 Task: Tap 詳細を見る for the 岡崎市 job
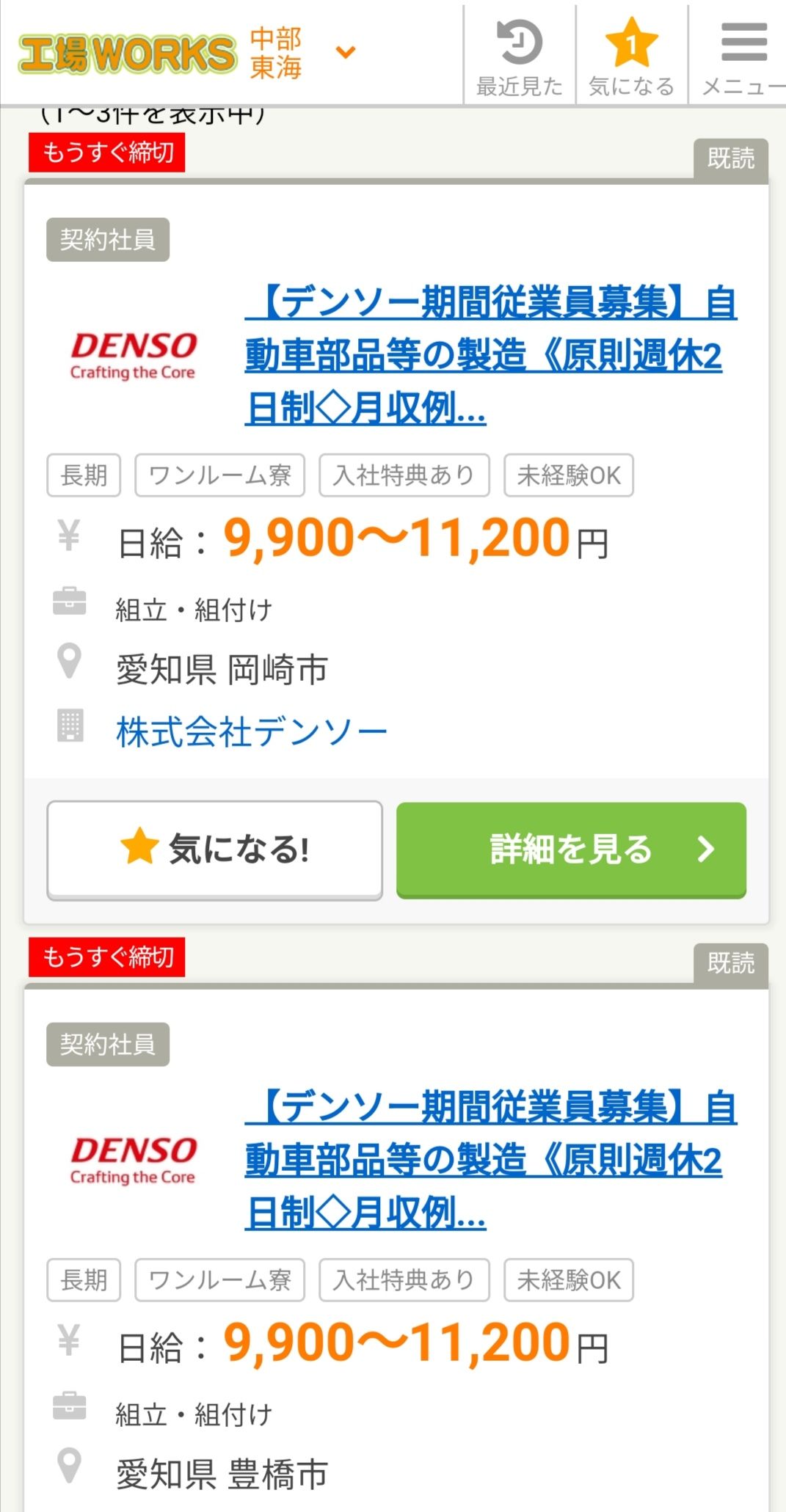click(x=571, y=850)
